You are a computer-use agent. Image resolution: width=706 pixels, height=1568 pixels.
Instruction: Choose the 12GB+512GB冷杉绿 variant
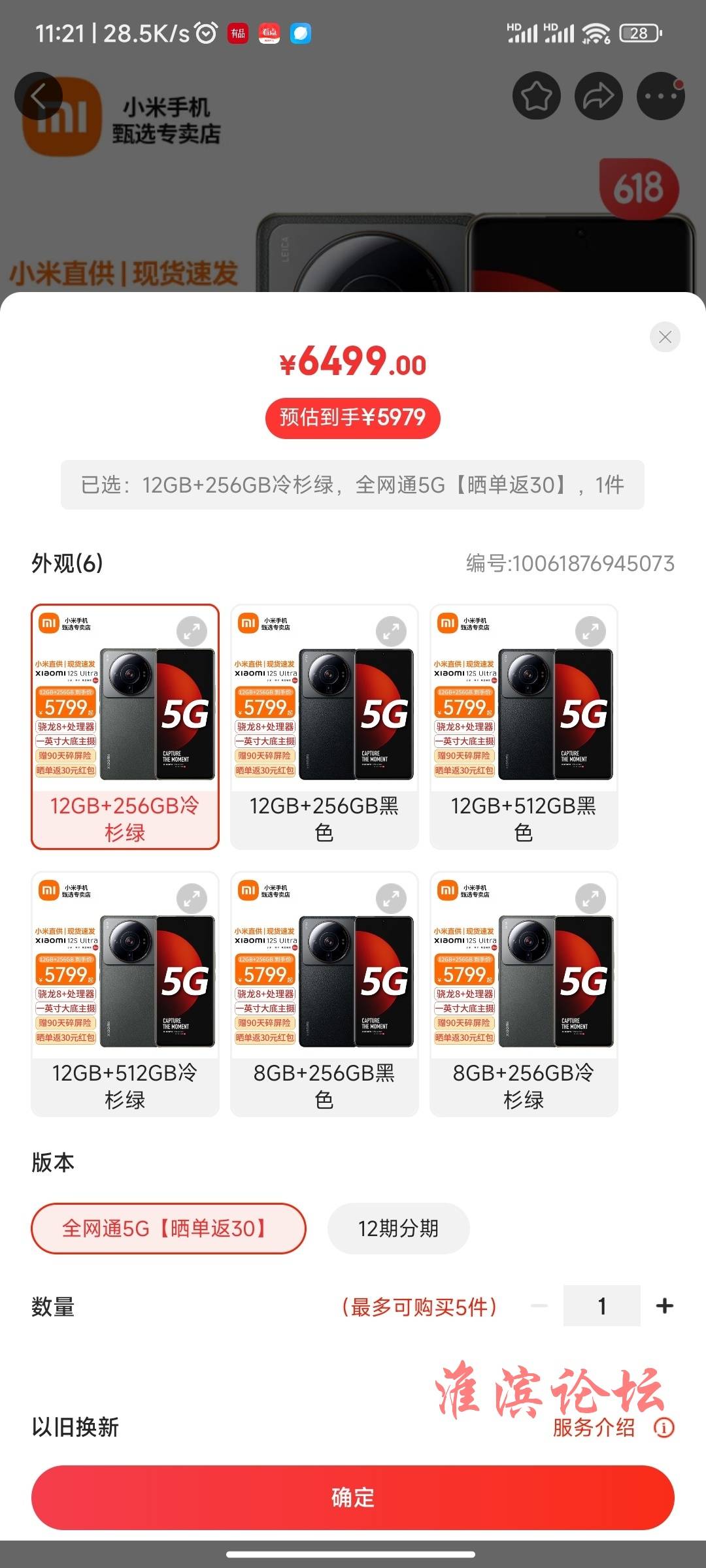(x=125, y=994)
